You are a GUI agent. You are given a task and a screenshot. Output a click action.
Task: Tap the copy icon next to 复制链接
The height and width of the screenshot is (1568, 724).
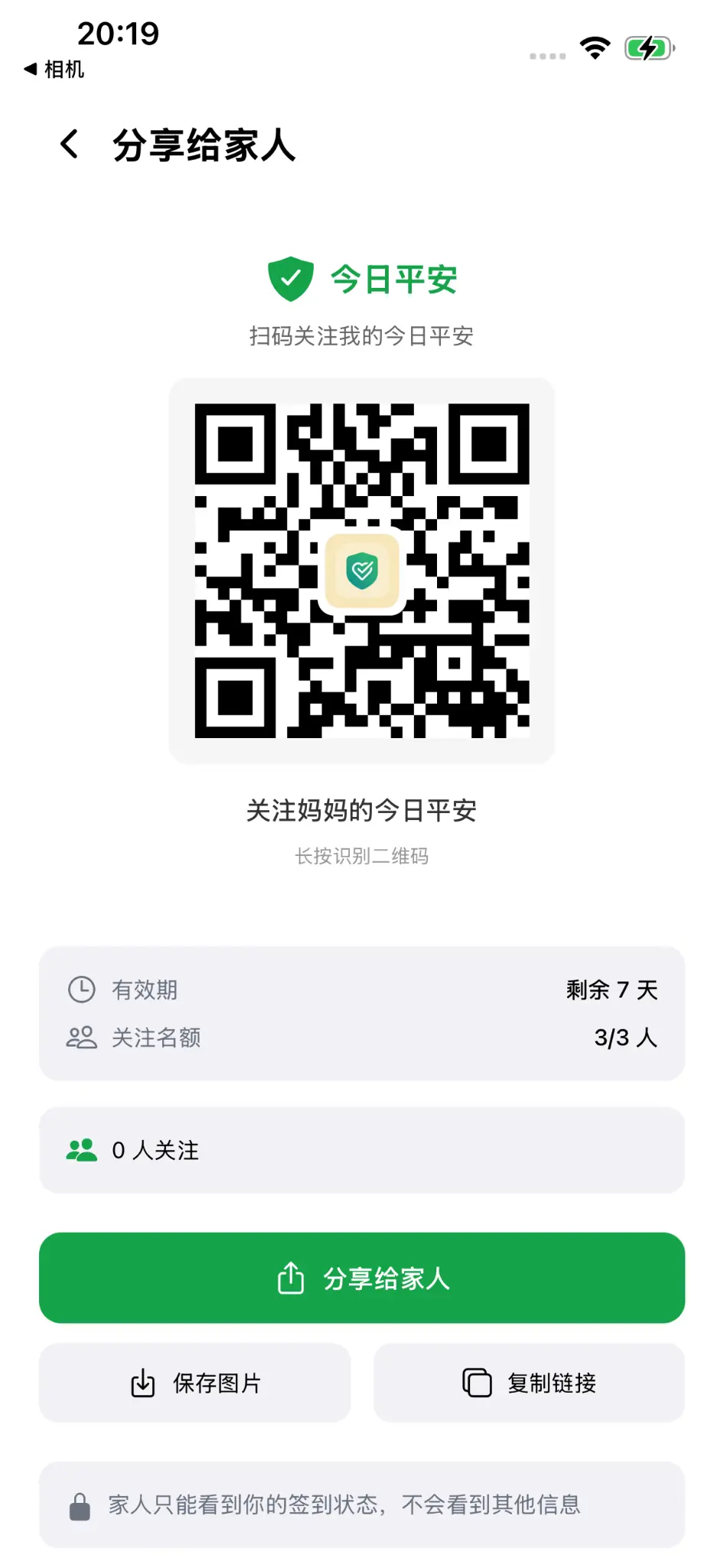[476, 1383]
